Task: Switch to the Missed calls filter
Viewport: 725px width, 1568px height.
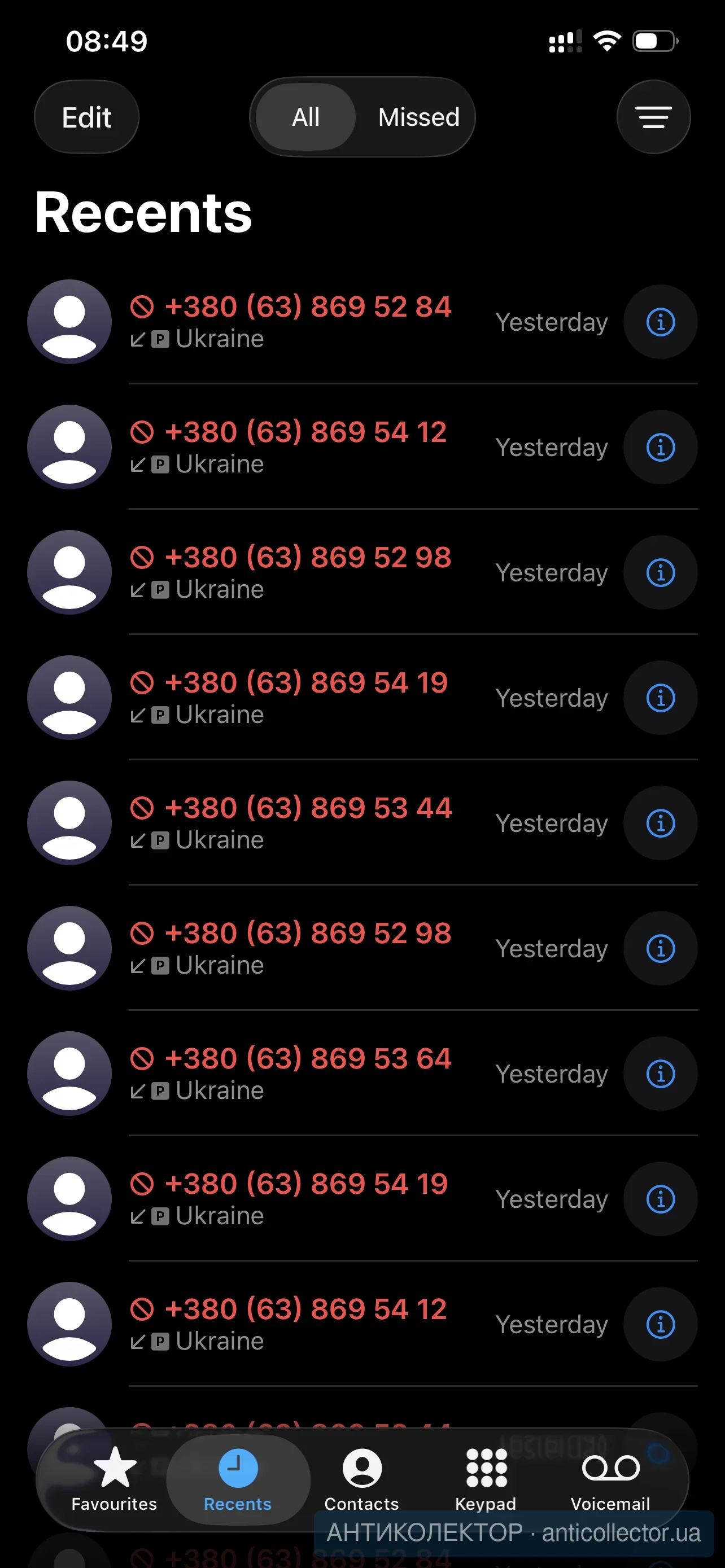Action: 418,117
